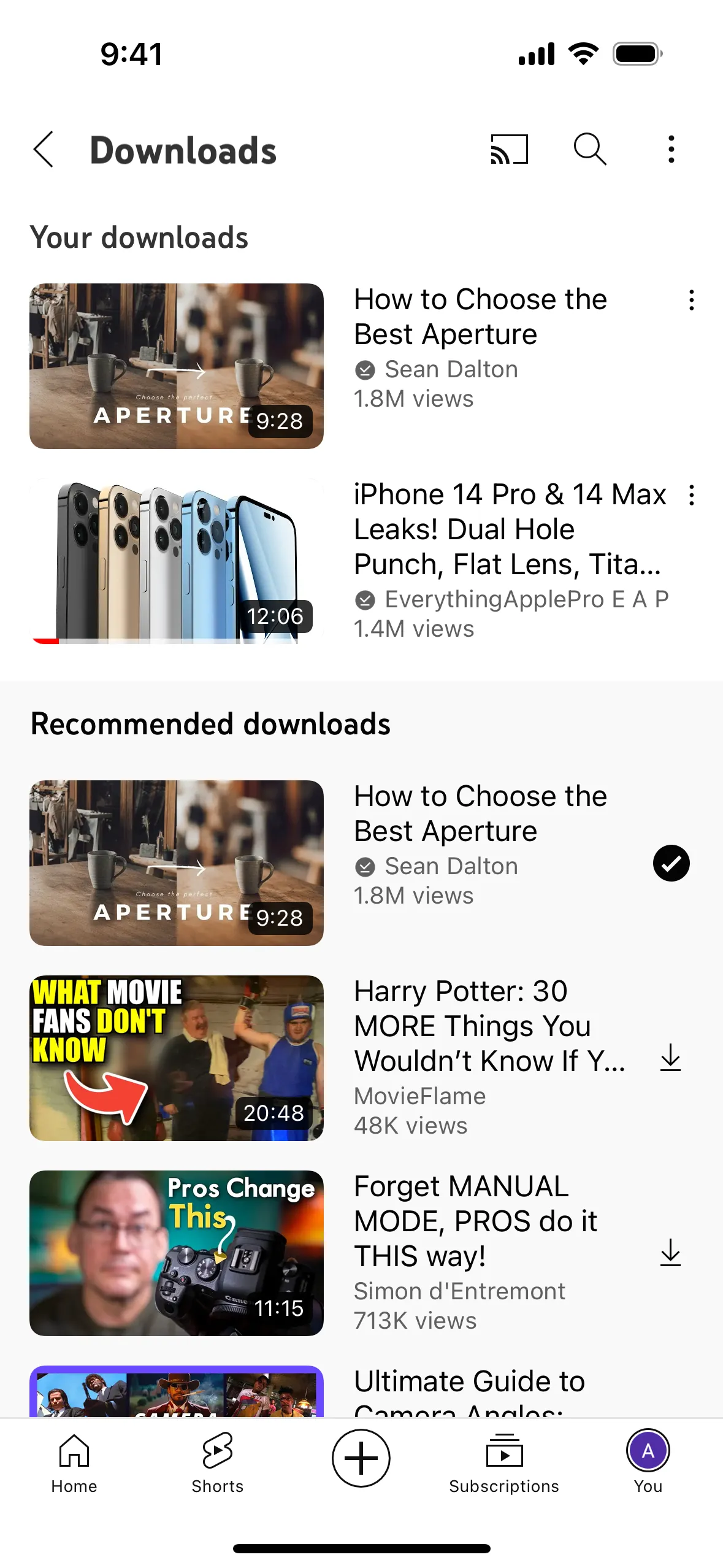Play the iPhone 14 Pro leaks video
723x1568 pixels.
[x=177, y=561]
